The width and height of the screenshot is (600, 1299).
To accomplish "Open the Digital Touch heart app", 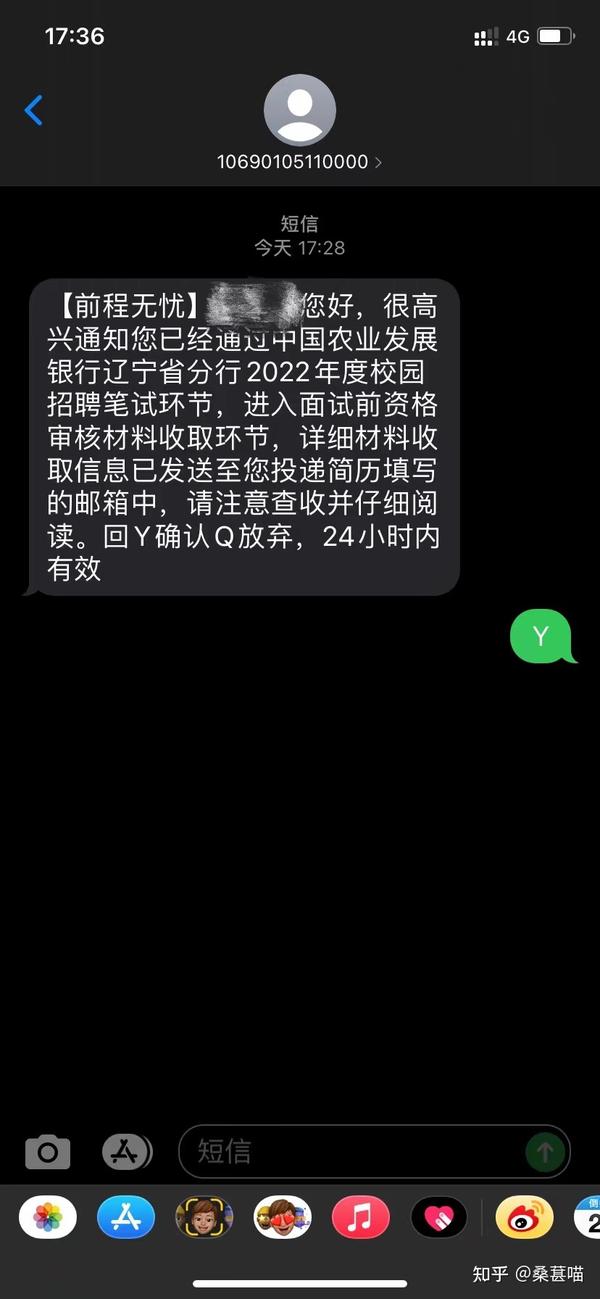I will tap(438, 1217).
